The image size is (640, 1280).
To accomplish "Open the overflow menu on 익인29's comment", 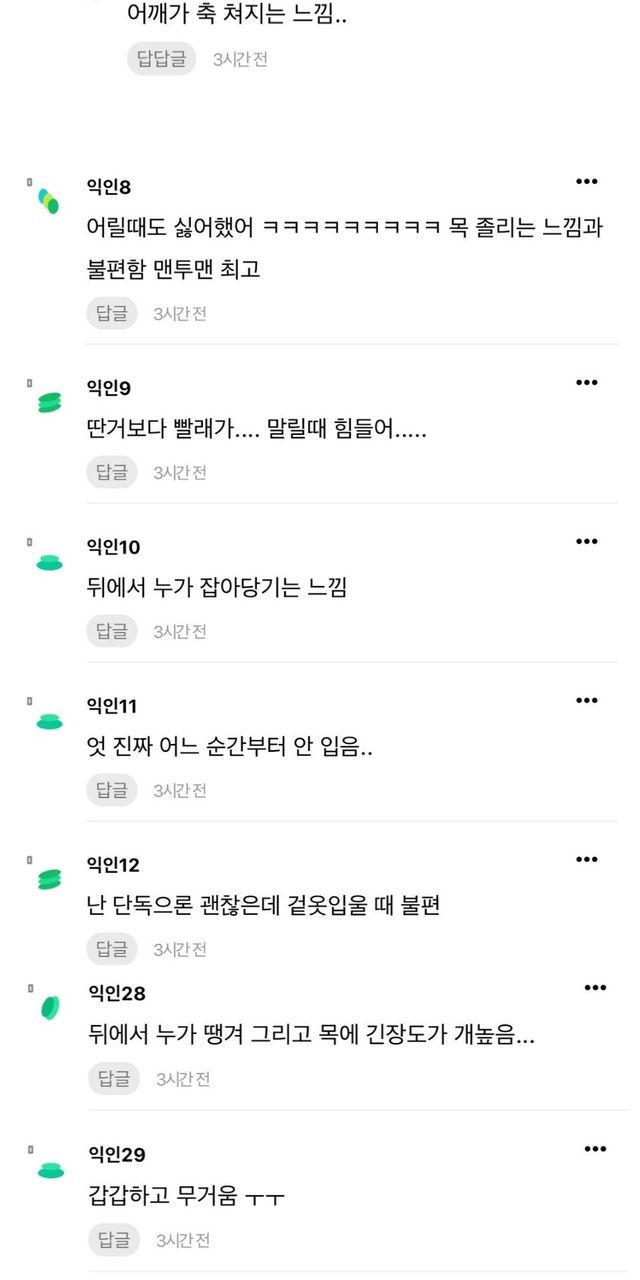I will 595,1150.
